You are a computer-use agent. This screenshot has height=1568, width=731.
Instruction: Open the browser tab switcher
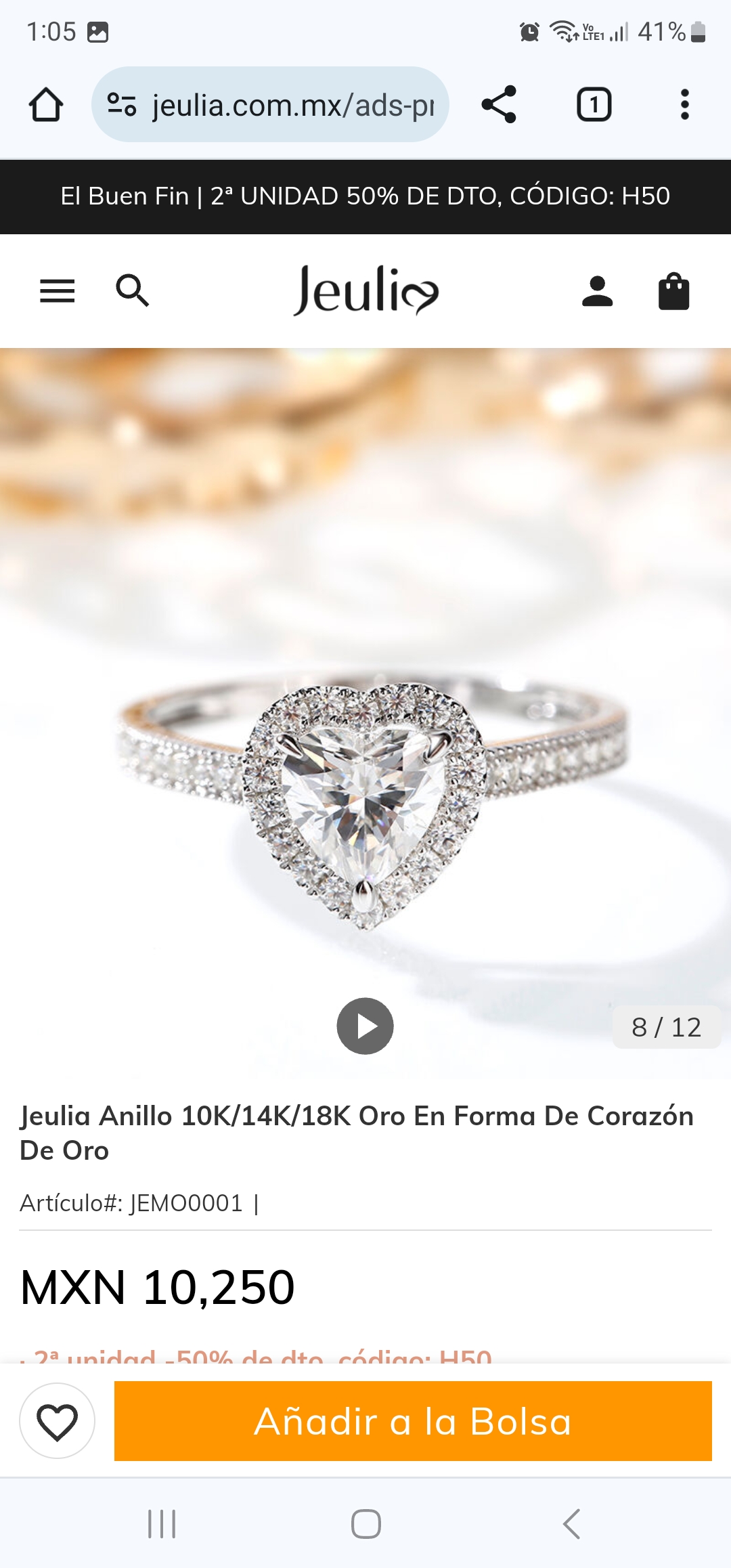(594, 105)
